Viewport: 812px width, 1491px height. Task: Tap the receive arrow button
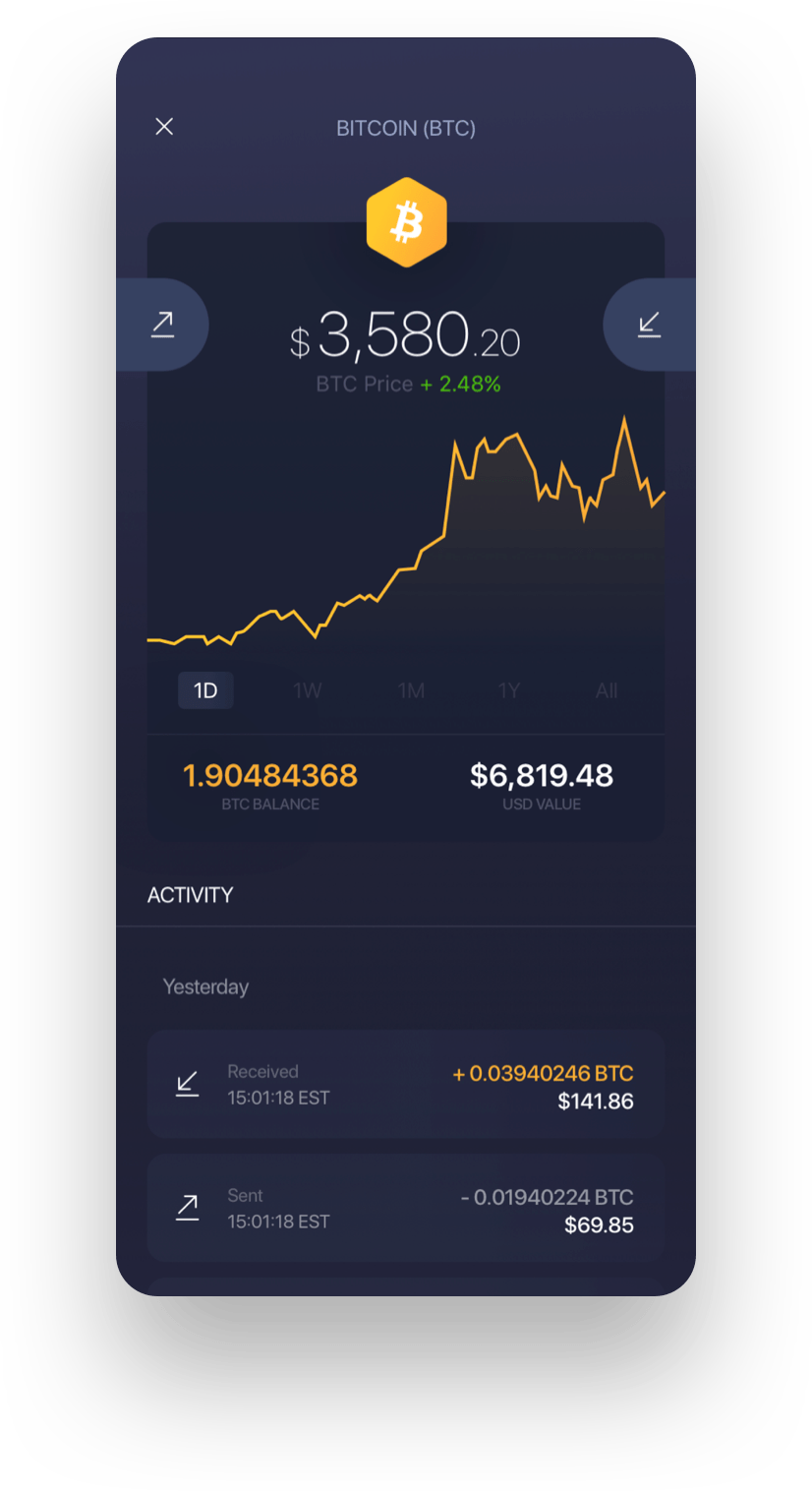[650, 325]
